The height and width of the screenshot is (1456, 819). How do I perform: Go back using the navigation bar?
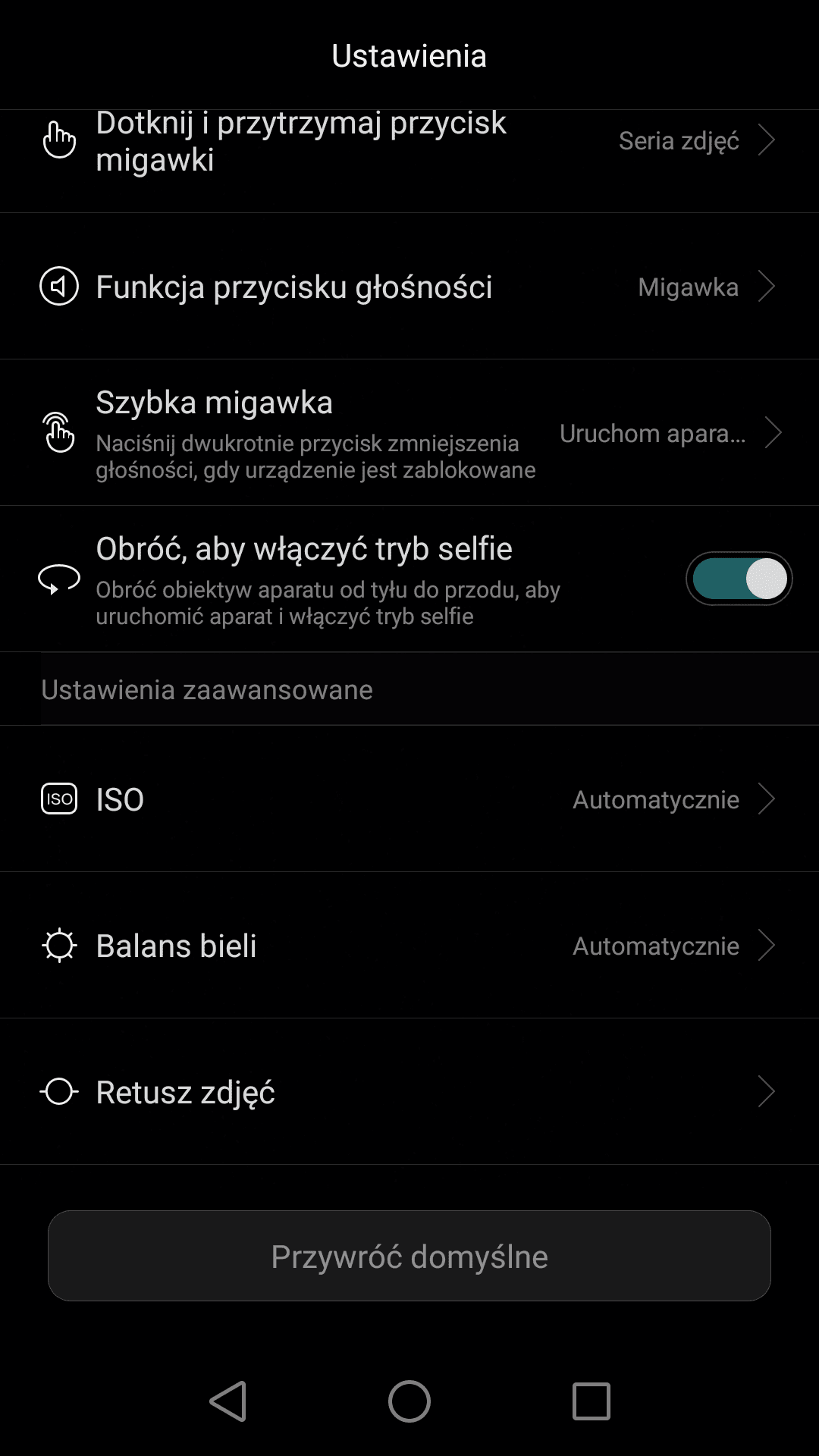point(227,1401)
